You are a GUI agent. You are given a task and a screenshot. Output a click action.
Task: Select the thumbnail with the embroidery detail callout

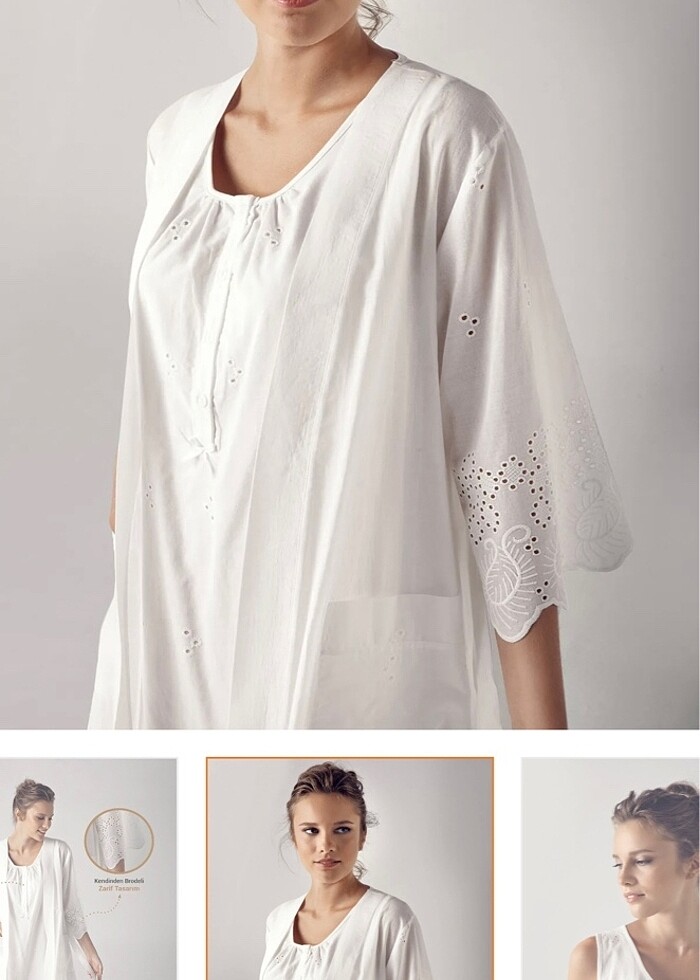pos(87,868)
